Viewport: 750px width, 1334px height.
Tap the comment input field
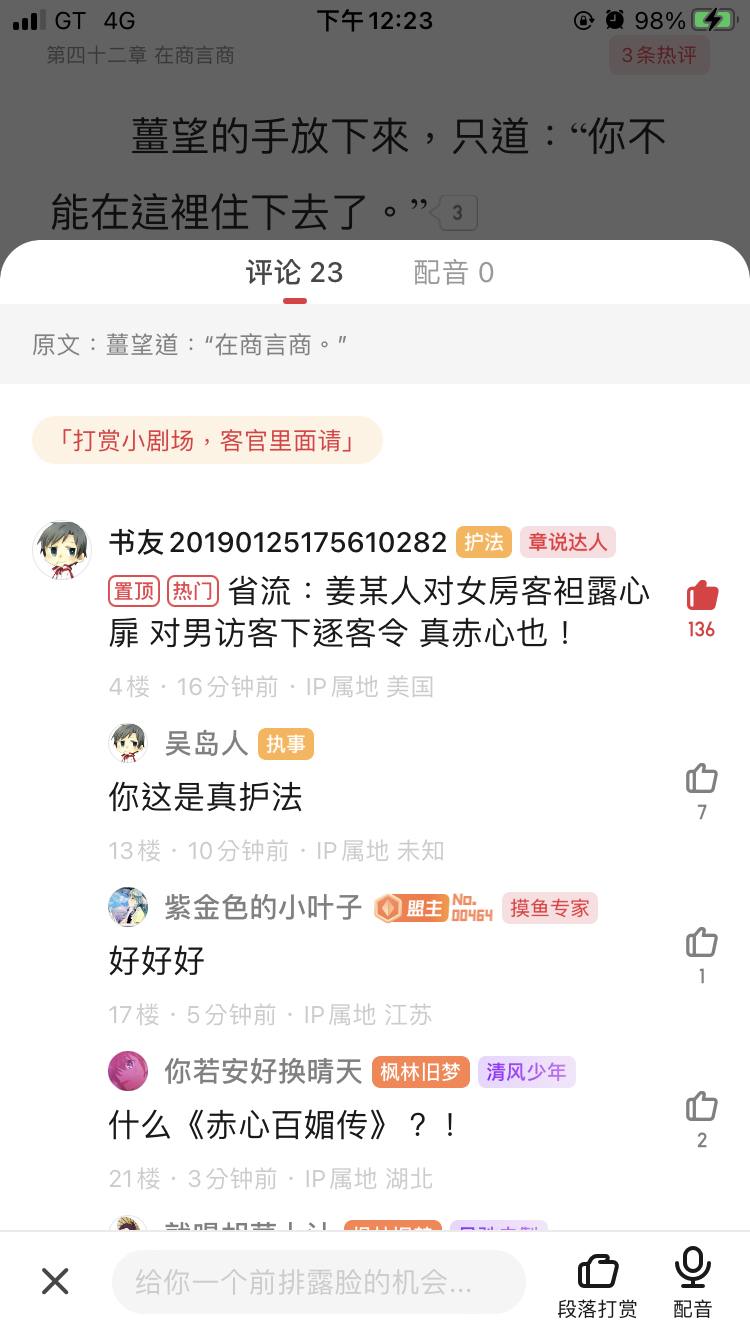pyautogui.click(x=318, y=1281)
